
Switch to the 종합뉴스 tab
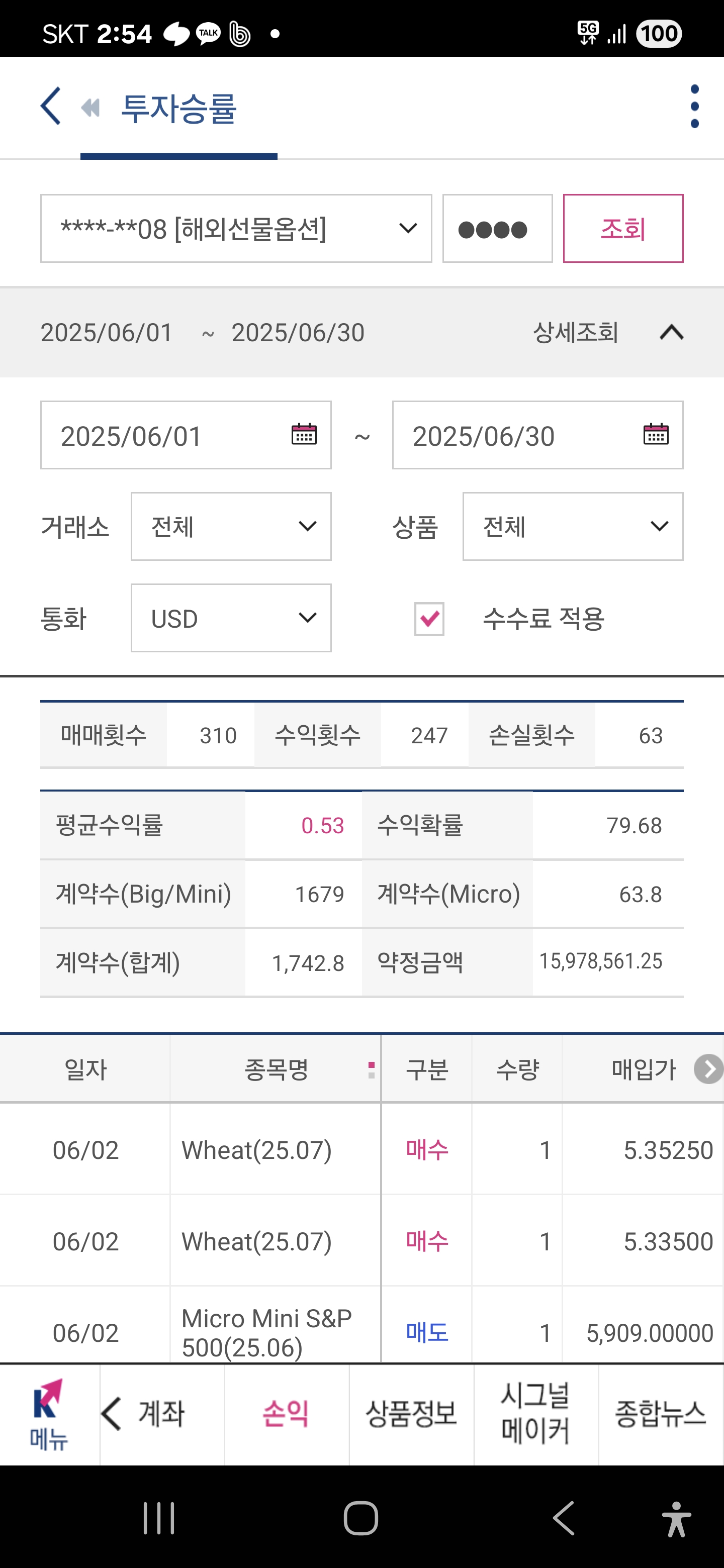[x=661, y=1415]
